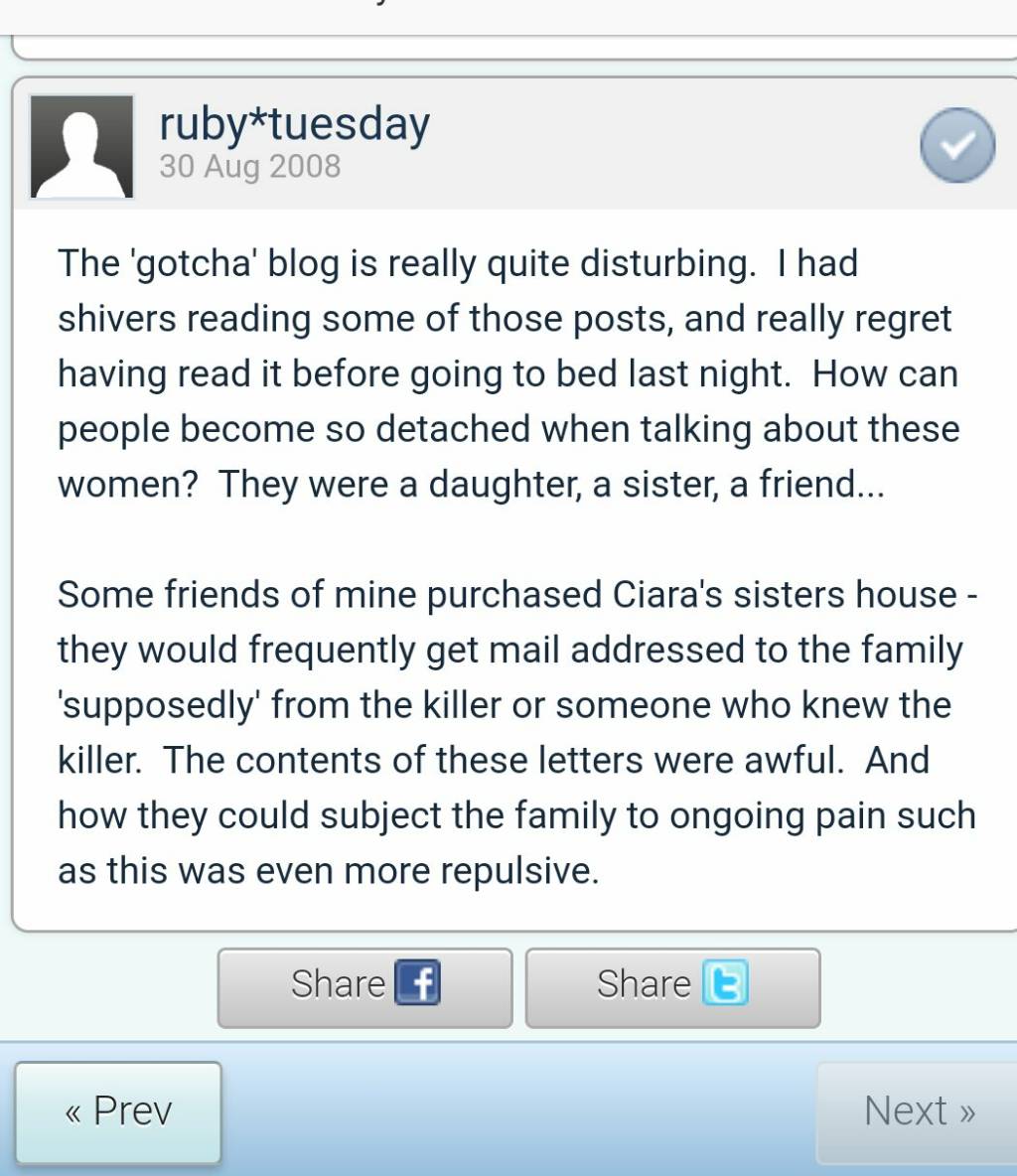Open ruby*tuesday's profile avatar
The image size is (1017, 1176).
[x=81, y=147]
